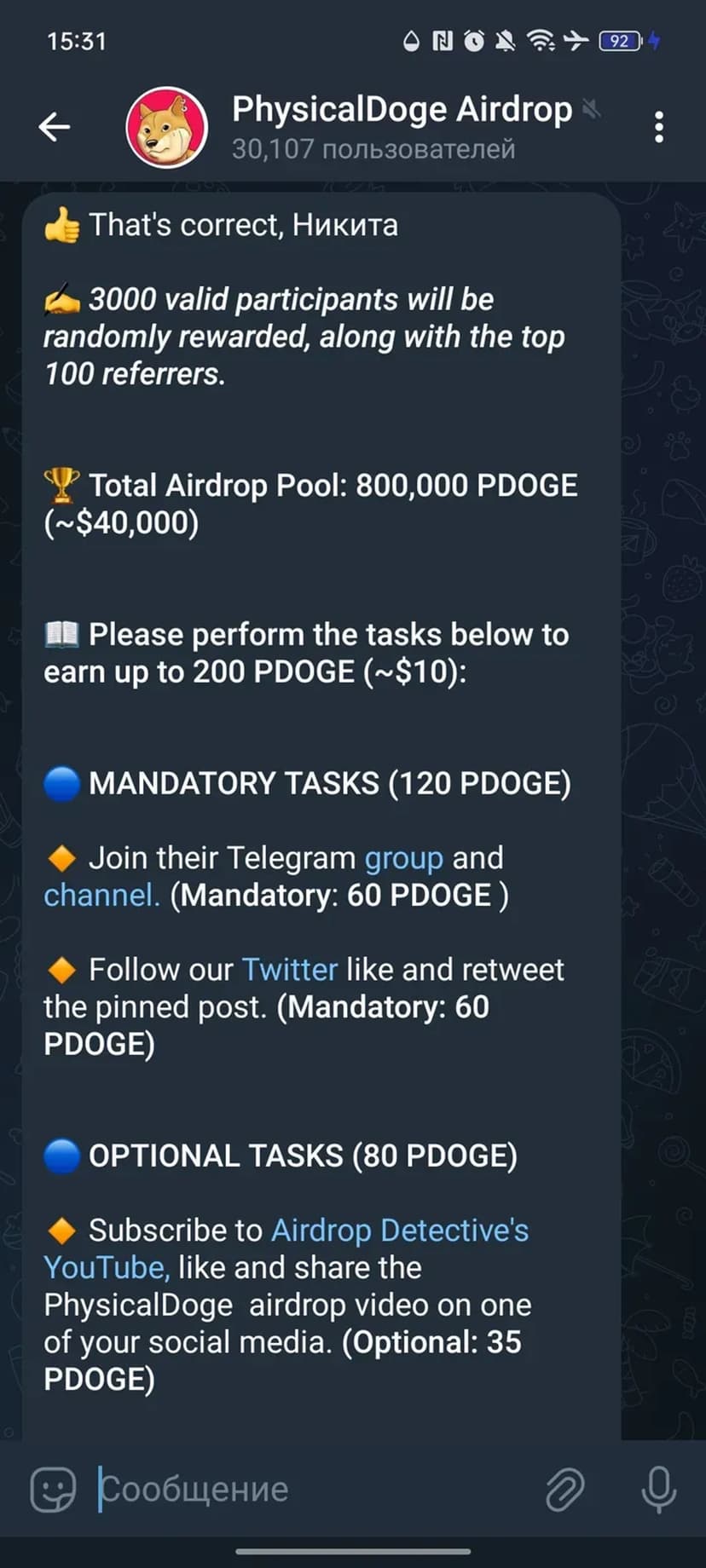
Task: Open PhysicalDoge Airdrop chat info header
Action: pyautogui.click(x=401, y=127)
